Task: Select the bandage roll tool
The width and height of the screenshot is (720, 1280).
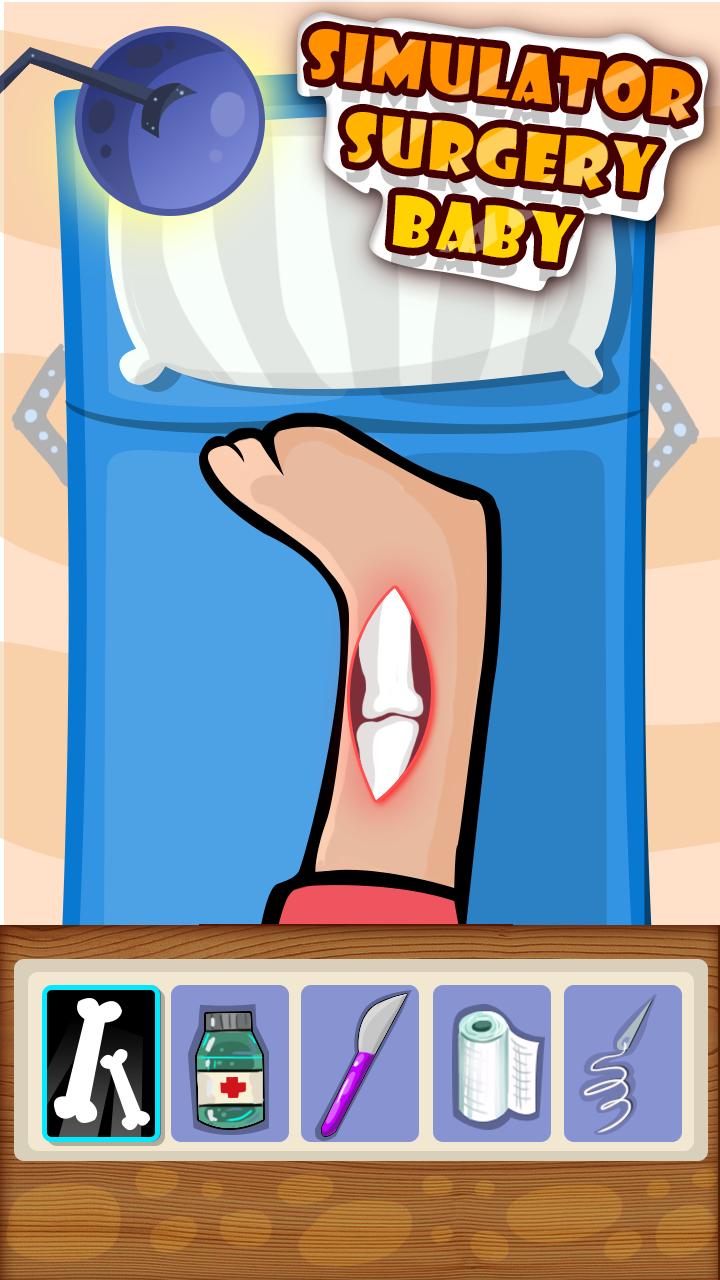Action: pos(492,1063)
